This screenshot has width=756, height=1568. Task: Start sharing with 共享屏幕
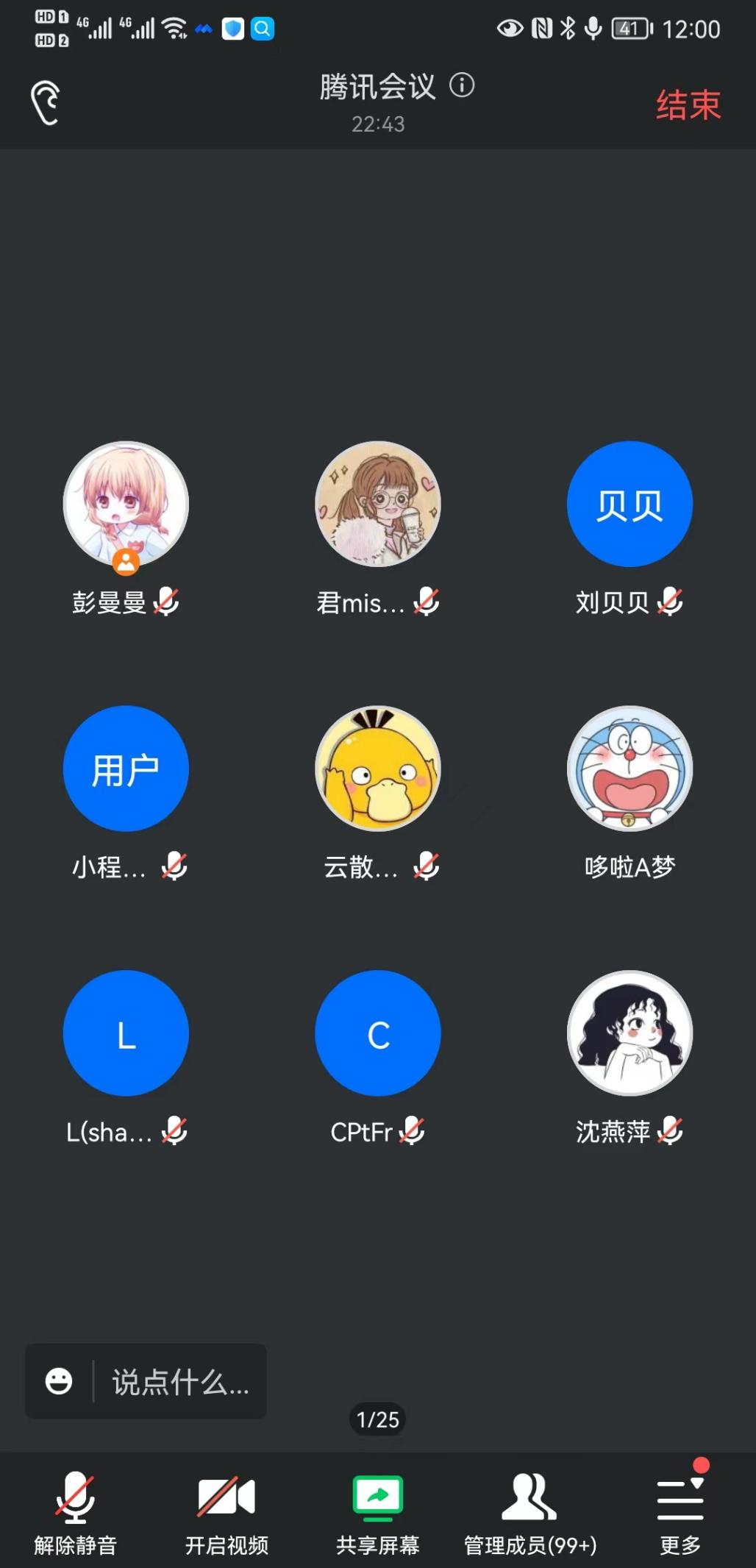(x=378, y=1512)
